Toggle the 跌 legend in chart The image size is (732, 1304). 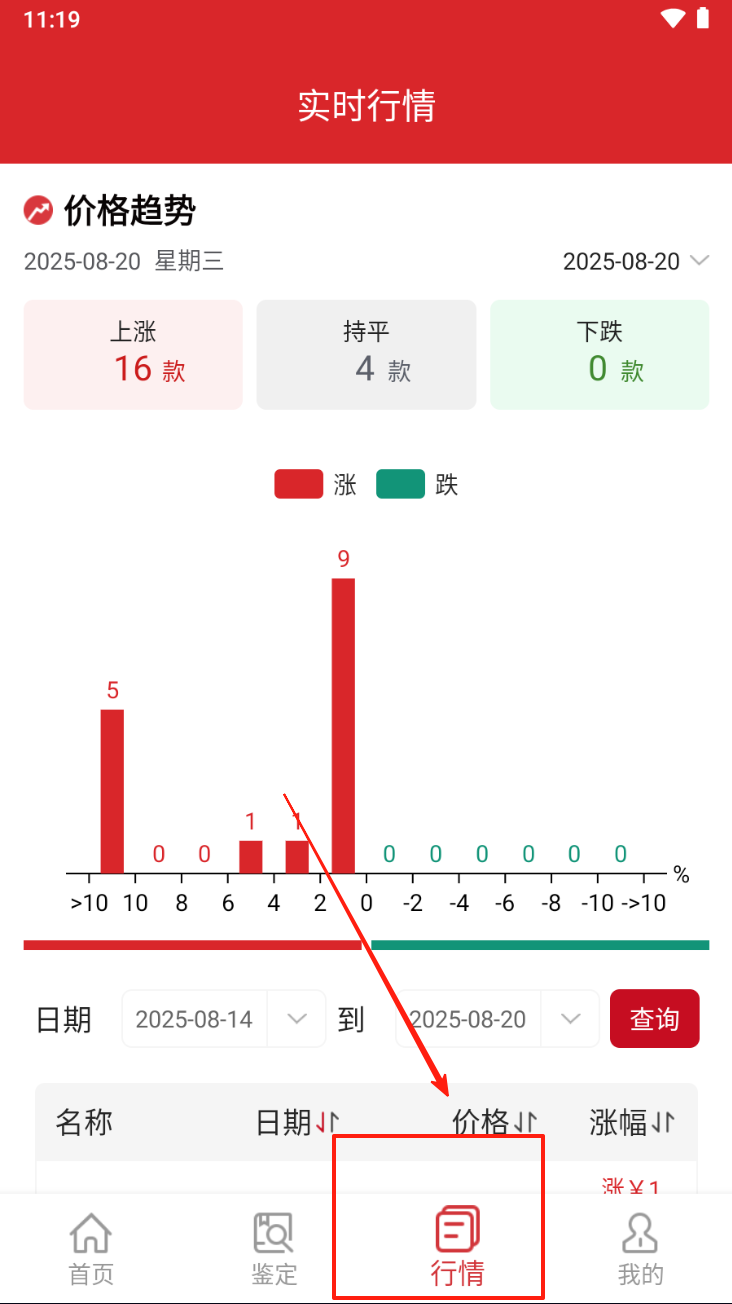(417, 485)
